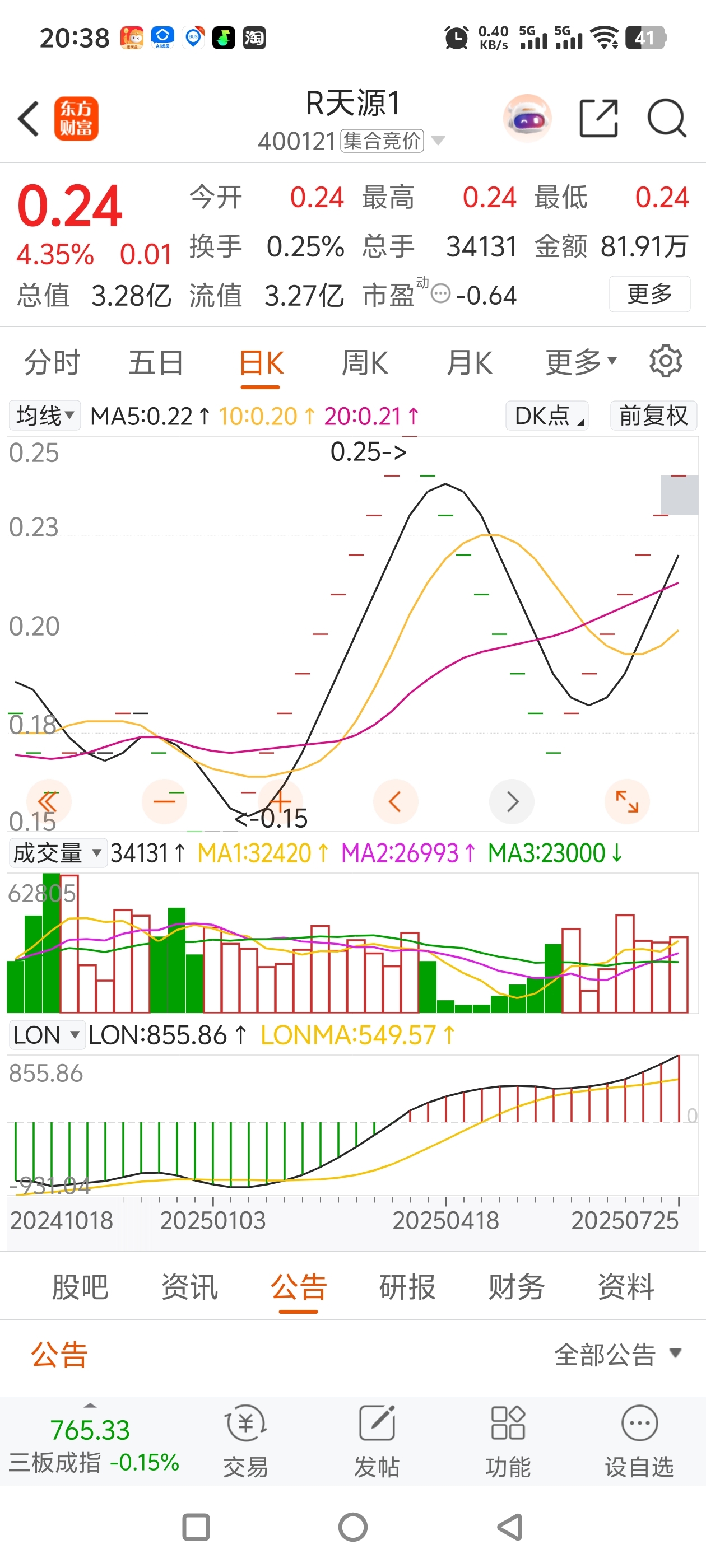
Task: Open the AI robot assistant icon
Action: click(x=527, y=118)
